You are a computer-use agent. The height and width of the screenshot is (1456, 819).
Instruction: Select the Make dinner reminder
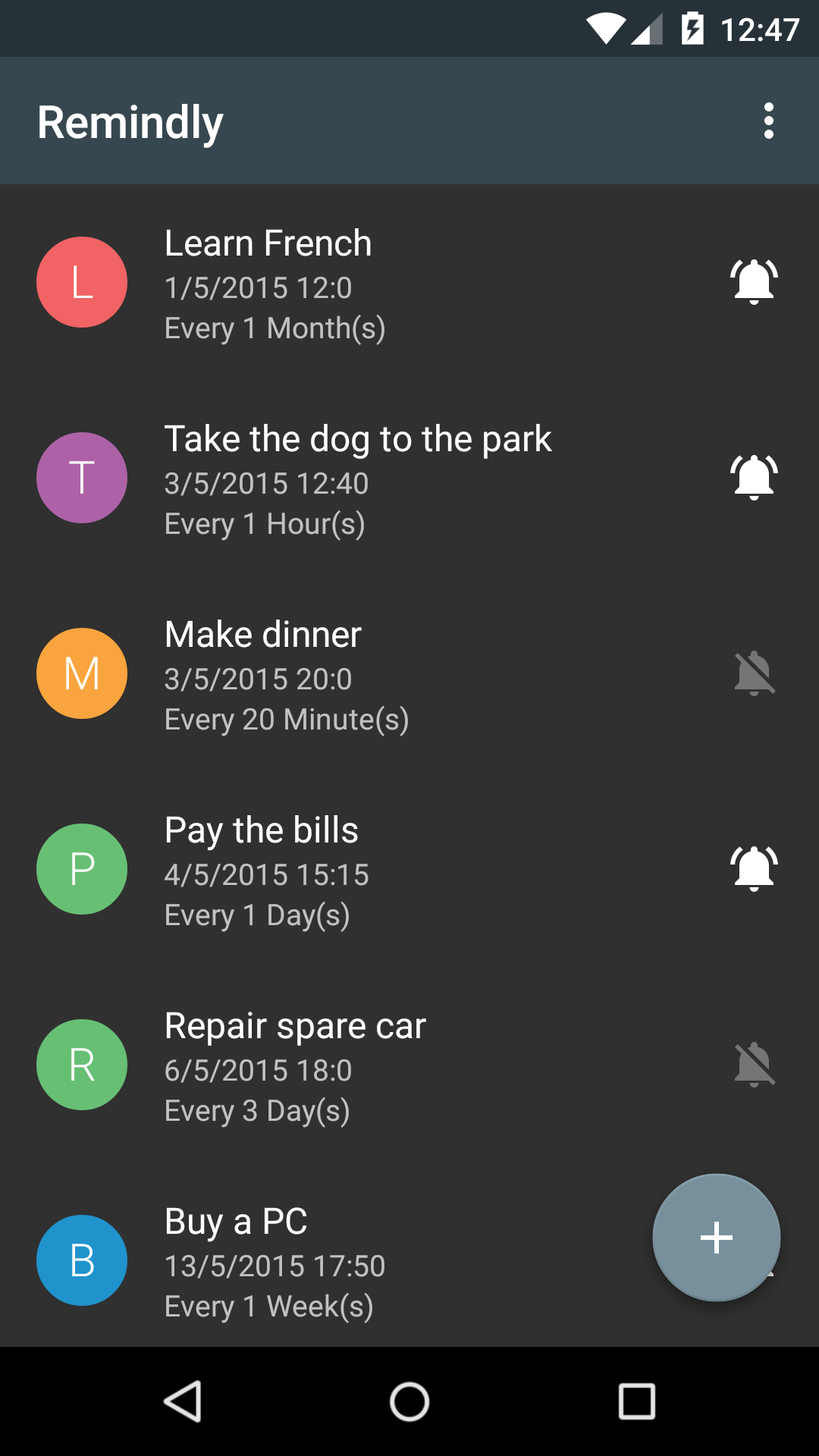click(409, 674)
